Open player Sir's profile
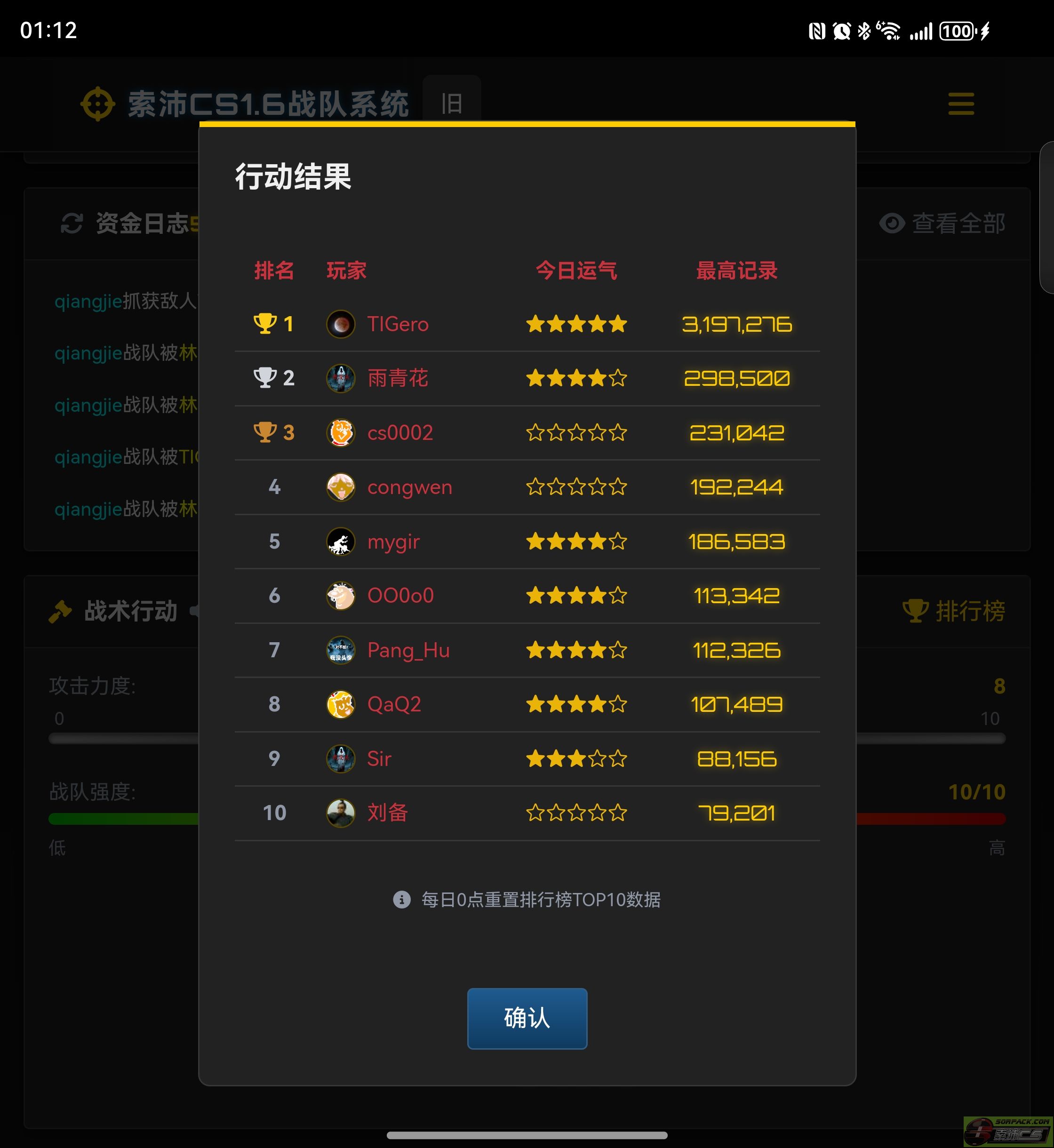Viewport: 1054px width, 1148px height. (x=379, y=758)
